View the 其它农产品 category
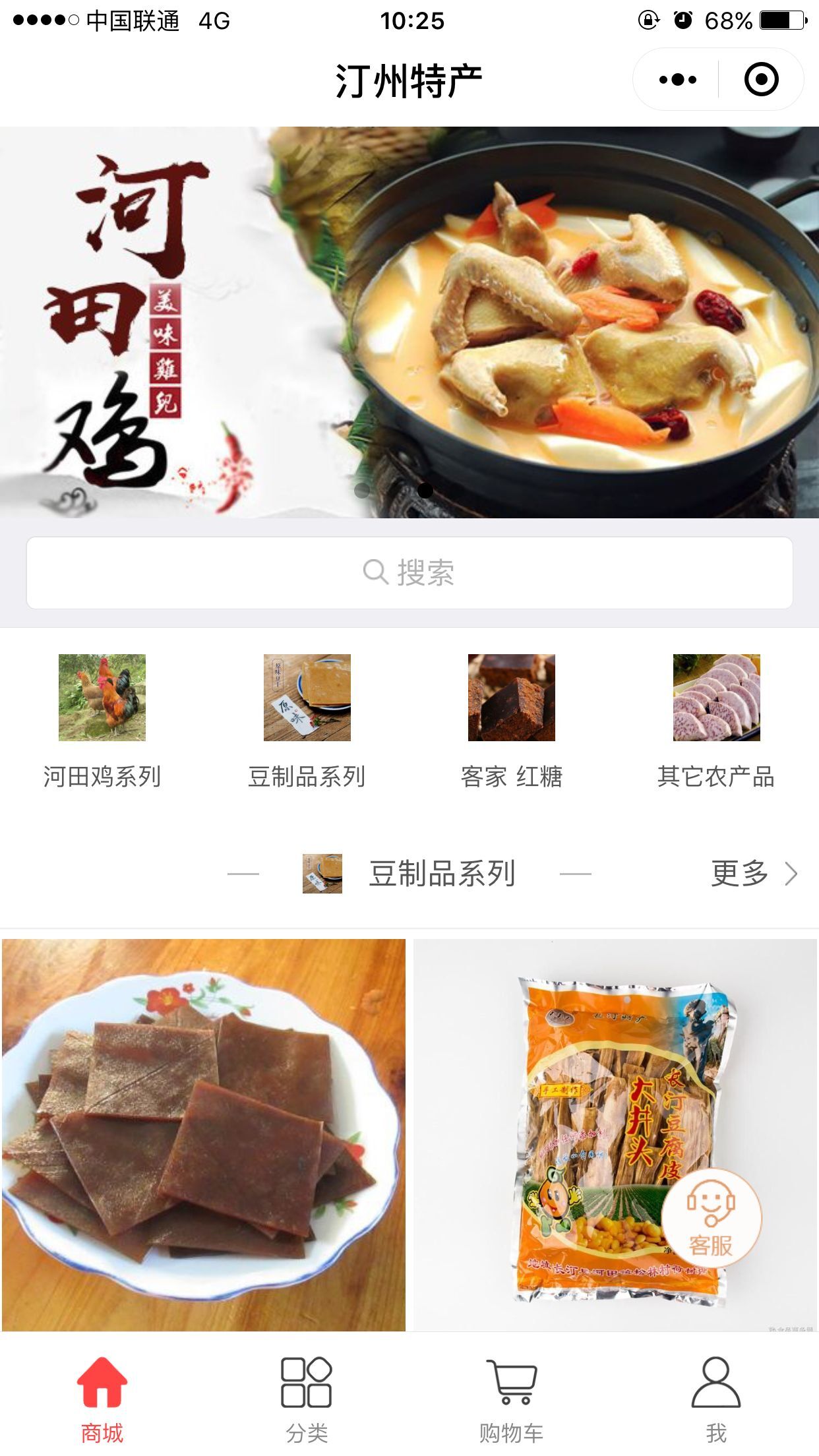The height and width of the screenshot is (1456, 819). 716,721
